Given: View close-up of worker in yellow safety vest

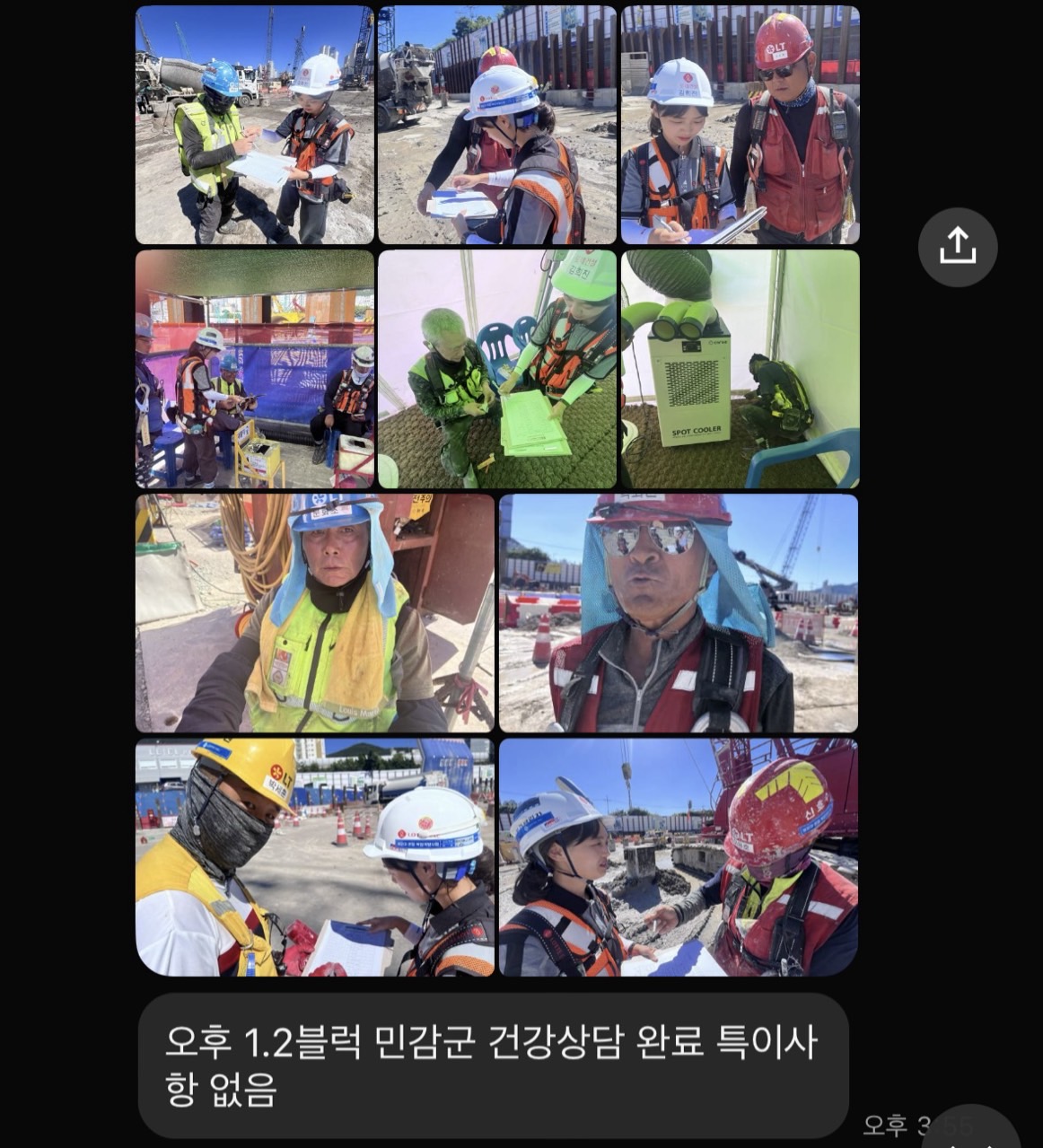Looking at the screenshot, I should click(x=314, y=613).
